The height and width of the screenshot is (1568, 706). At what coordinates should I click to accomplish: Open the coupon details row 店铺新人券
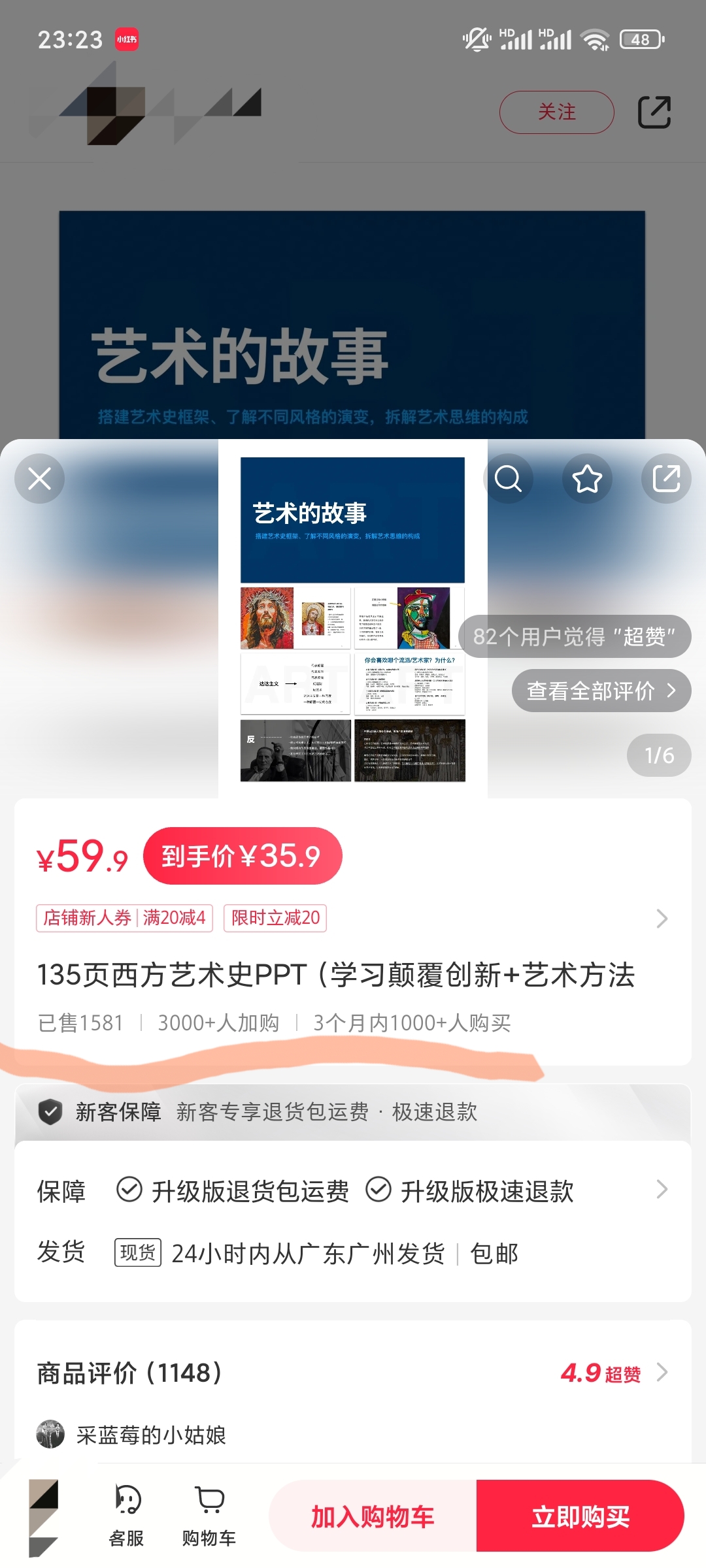coord(124,918)
